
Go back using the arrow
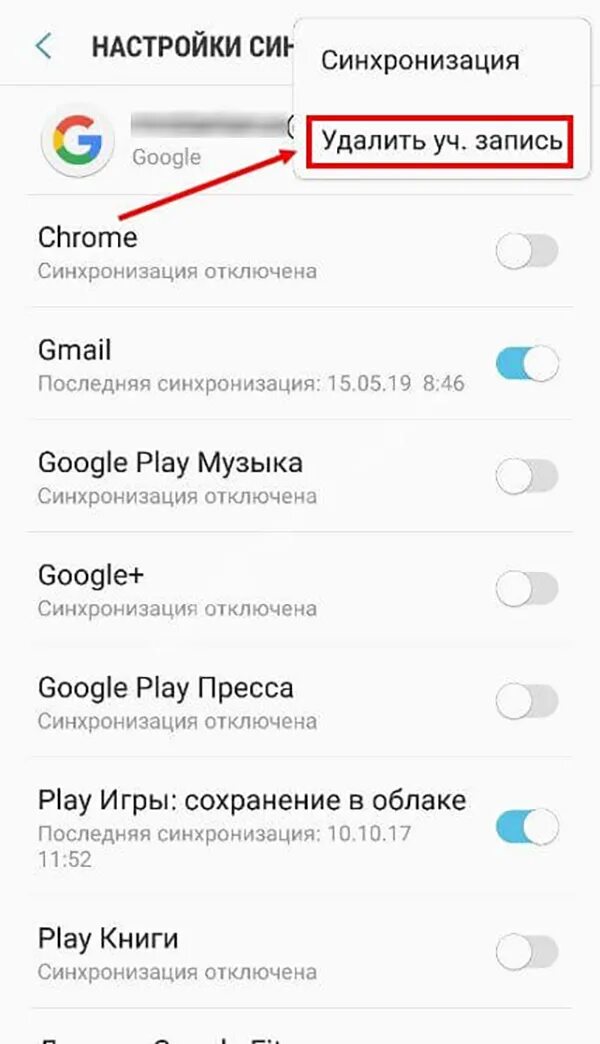(43, 47)
